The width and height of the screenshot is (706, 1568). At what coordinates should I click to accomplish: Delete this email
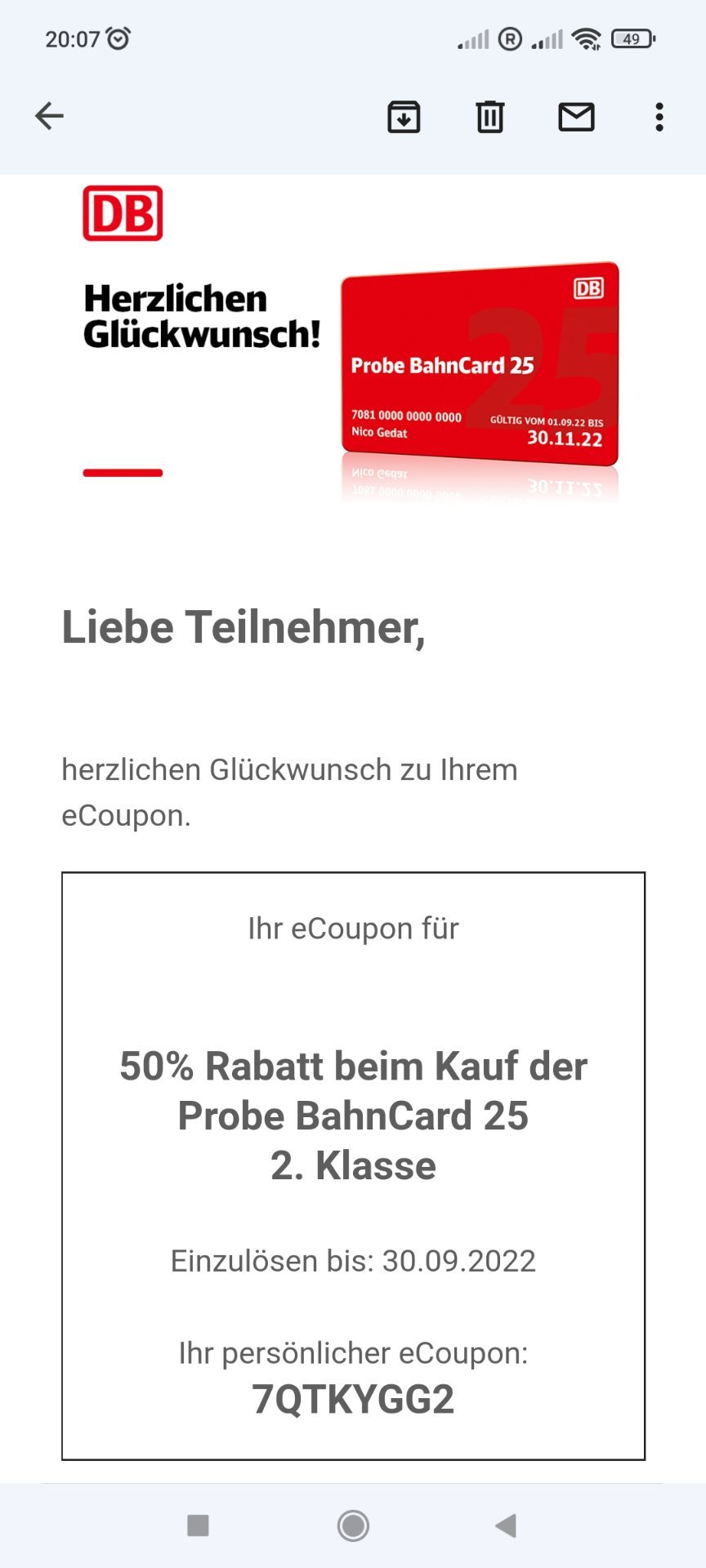490,117
